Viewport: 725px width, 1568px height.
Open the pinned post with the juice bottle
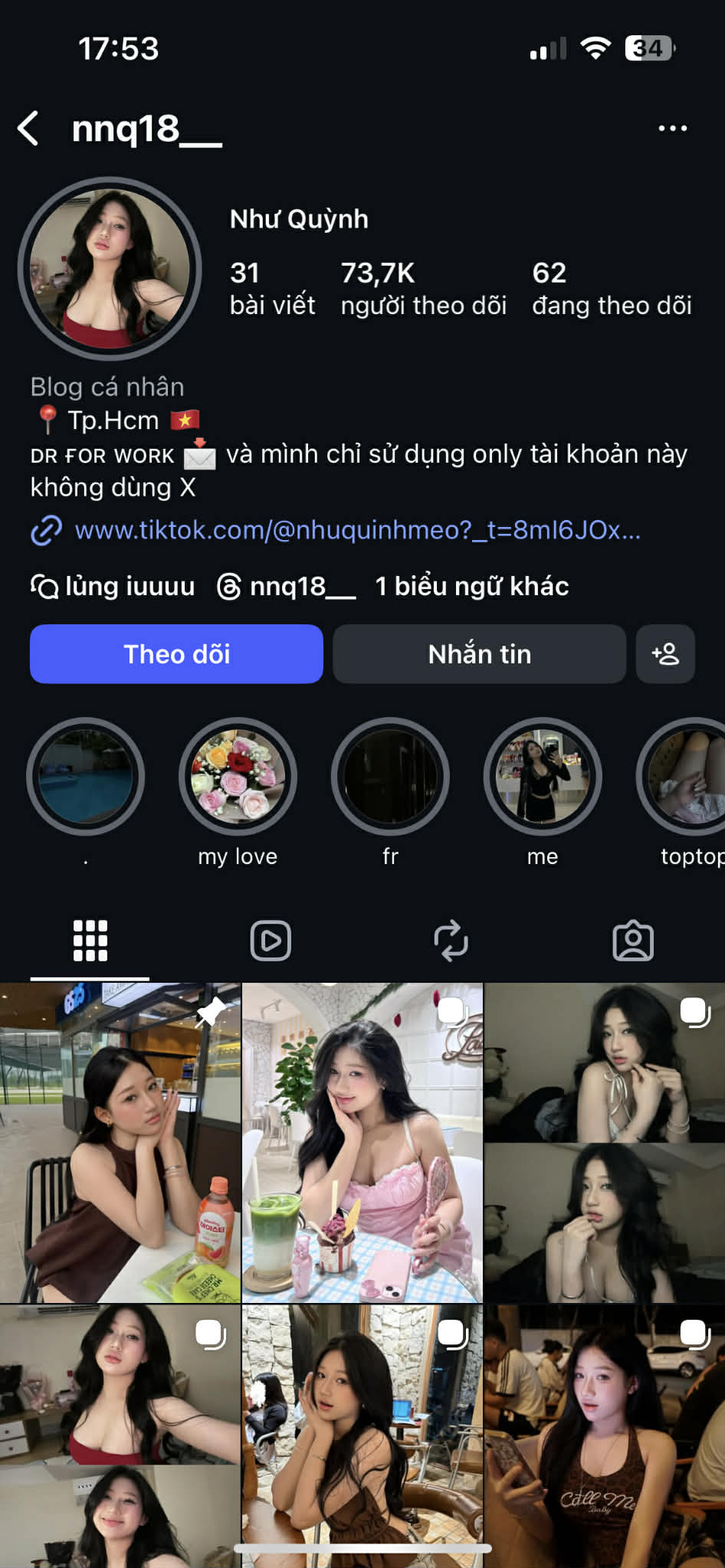pos(120,1143)
